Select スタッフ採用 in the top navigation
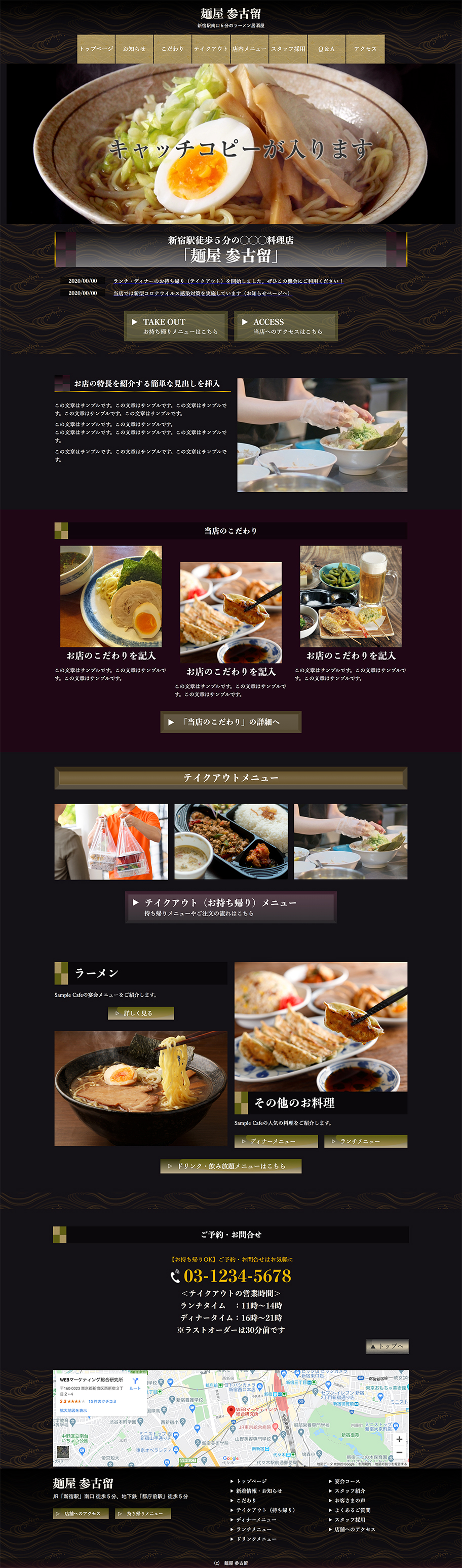Screen dimensions: 462x1568 click(x=288, y=49)
